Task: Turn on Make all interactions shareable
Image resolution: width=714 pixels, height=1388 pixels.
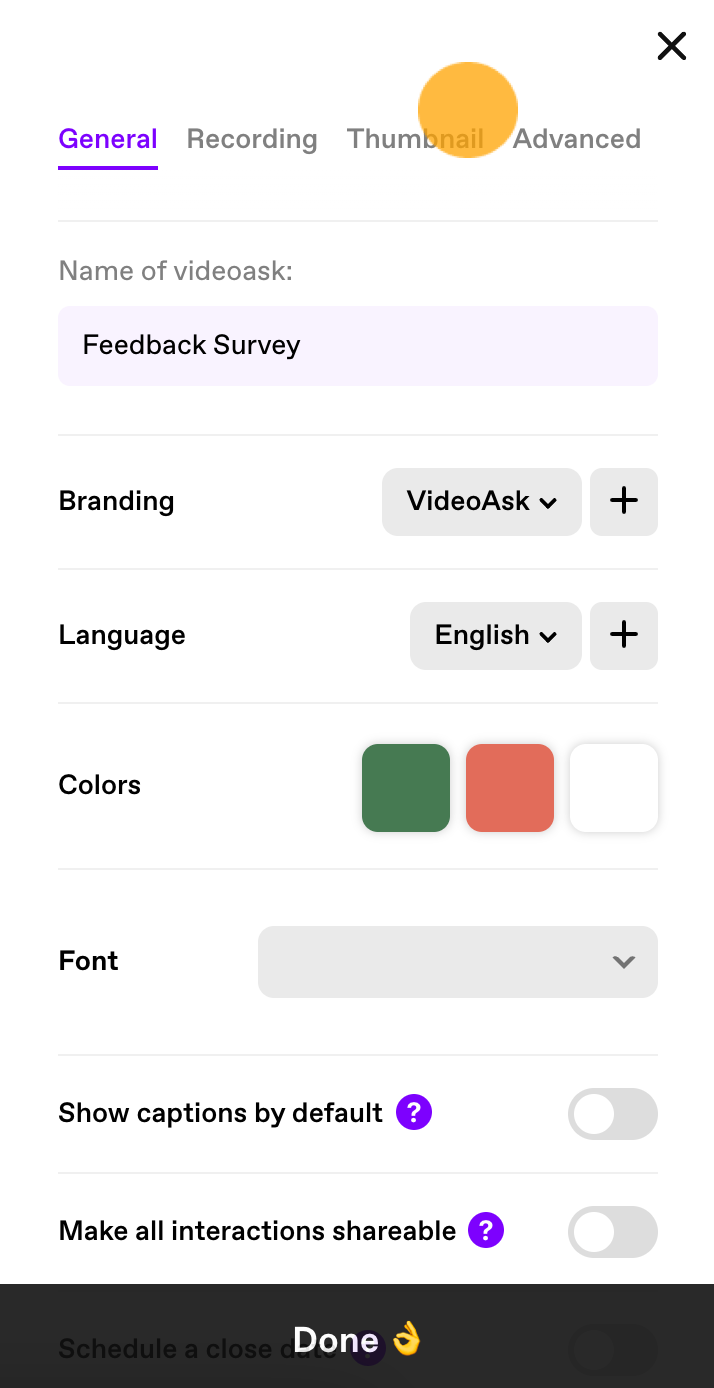Action: click(613, 1232)
